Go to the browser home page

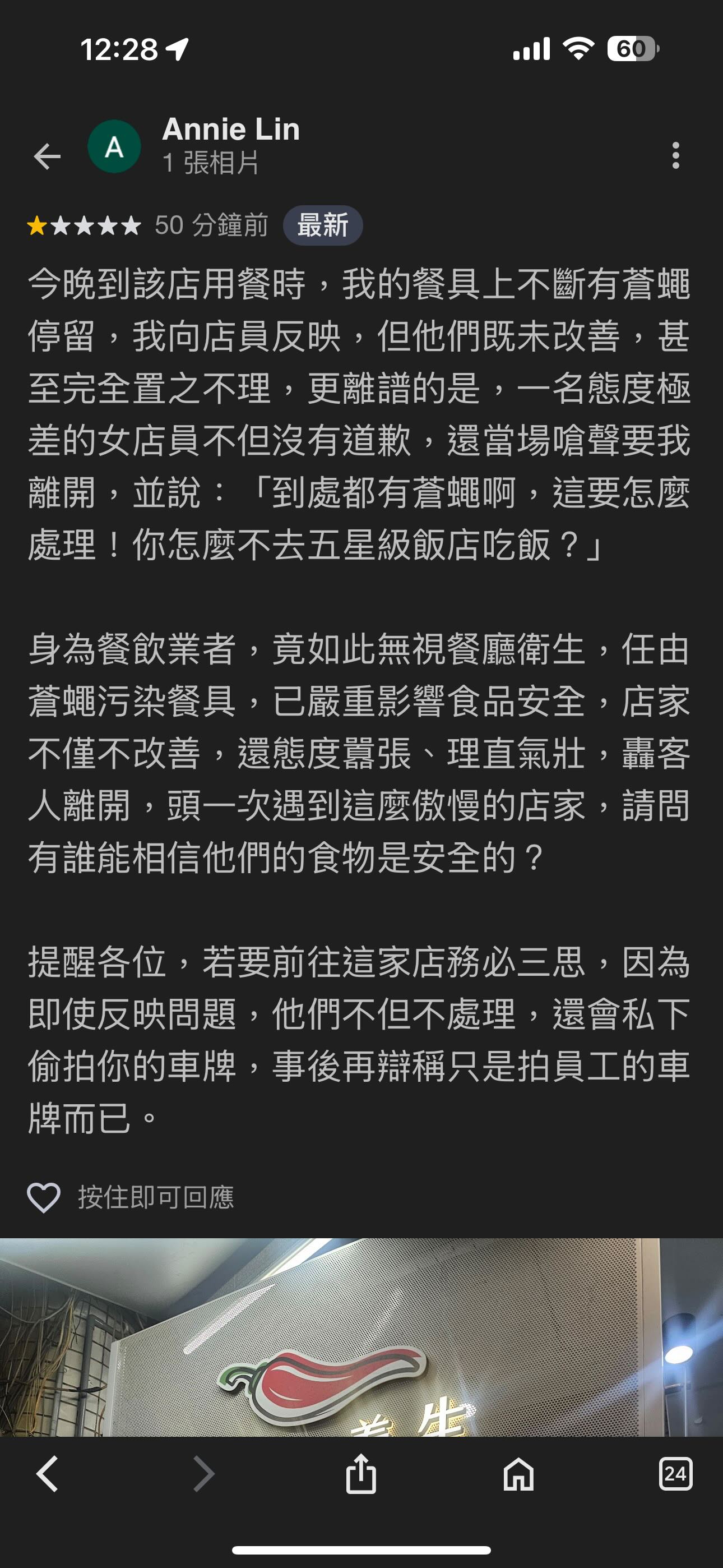tap(518, 1474)
